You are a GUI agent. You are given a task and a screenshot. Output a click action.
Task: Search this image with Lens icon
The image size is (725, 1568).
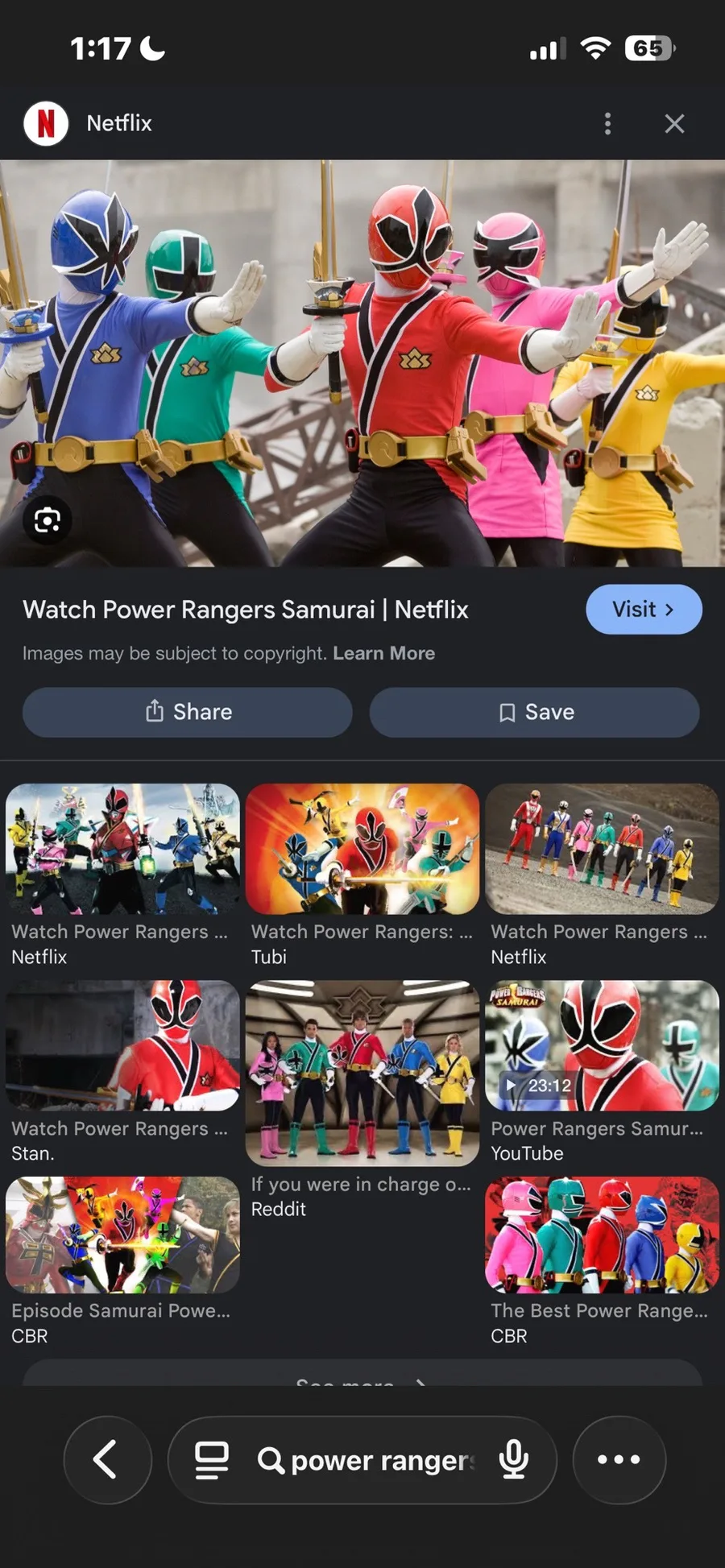pos(48,521)
